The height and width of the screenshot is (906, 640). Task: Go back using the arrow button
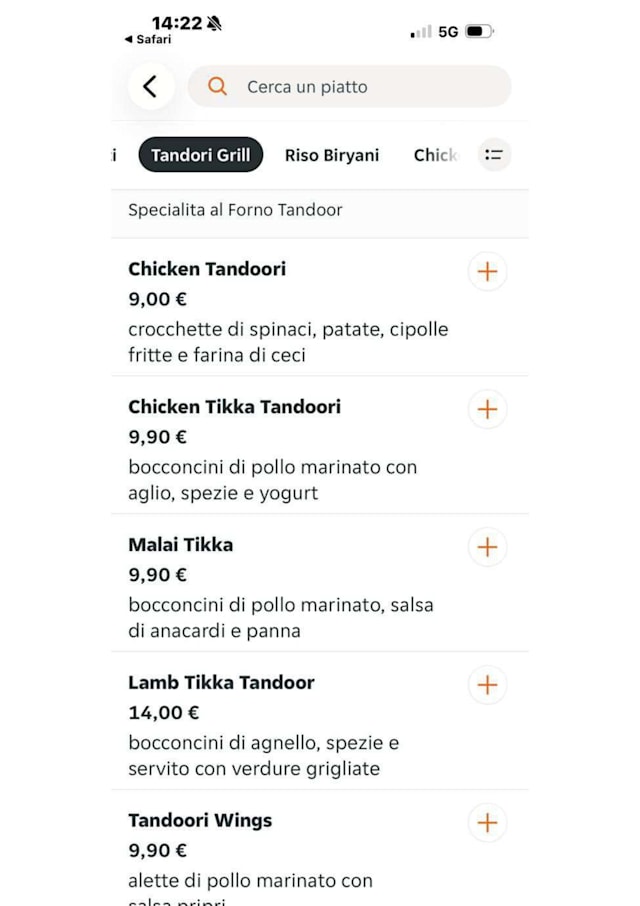click(150, 87)
